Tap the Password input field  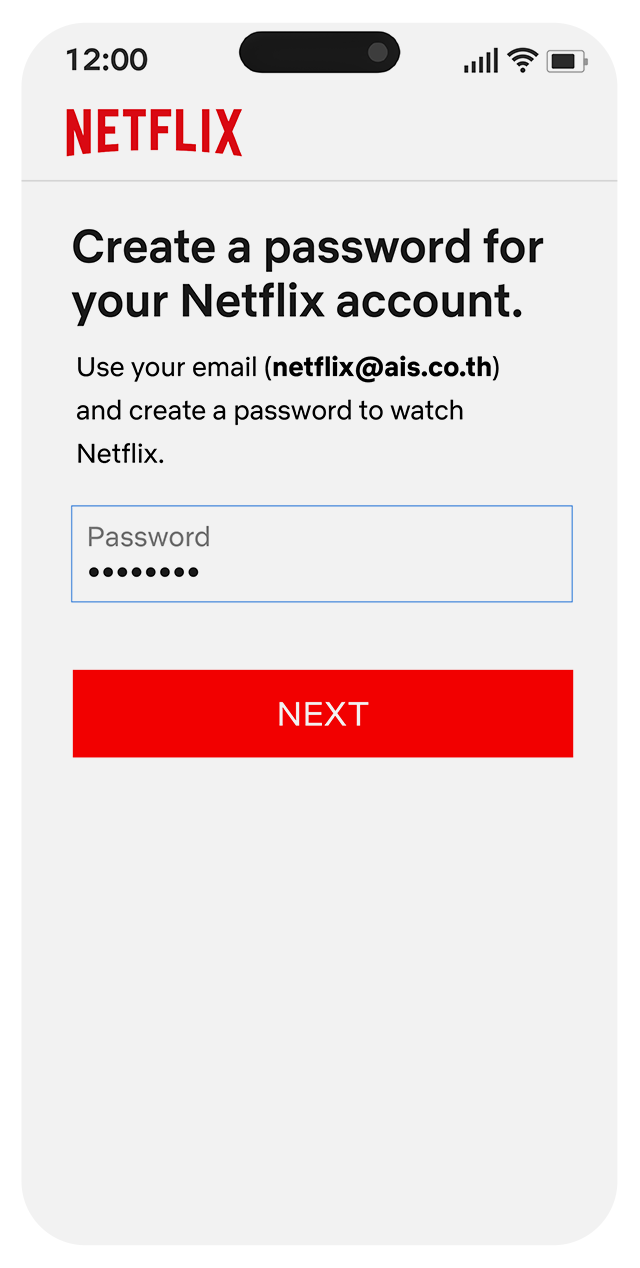pyautogui.click(x=321, y=554)
